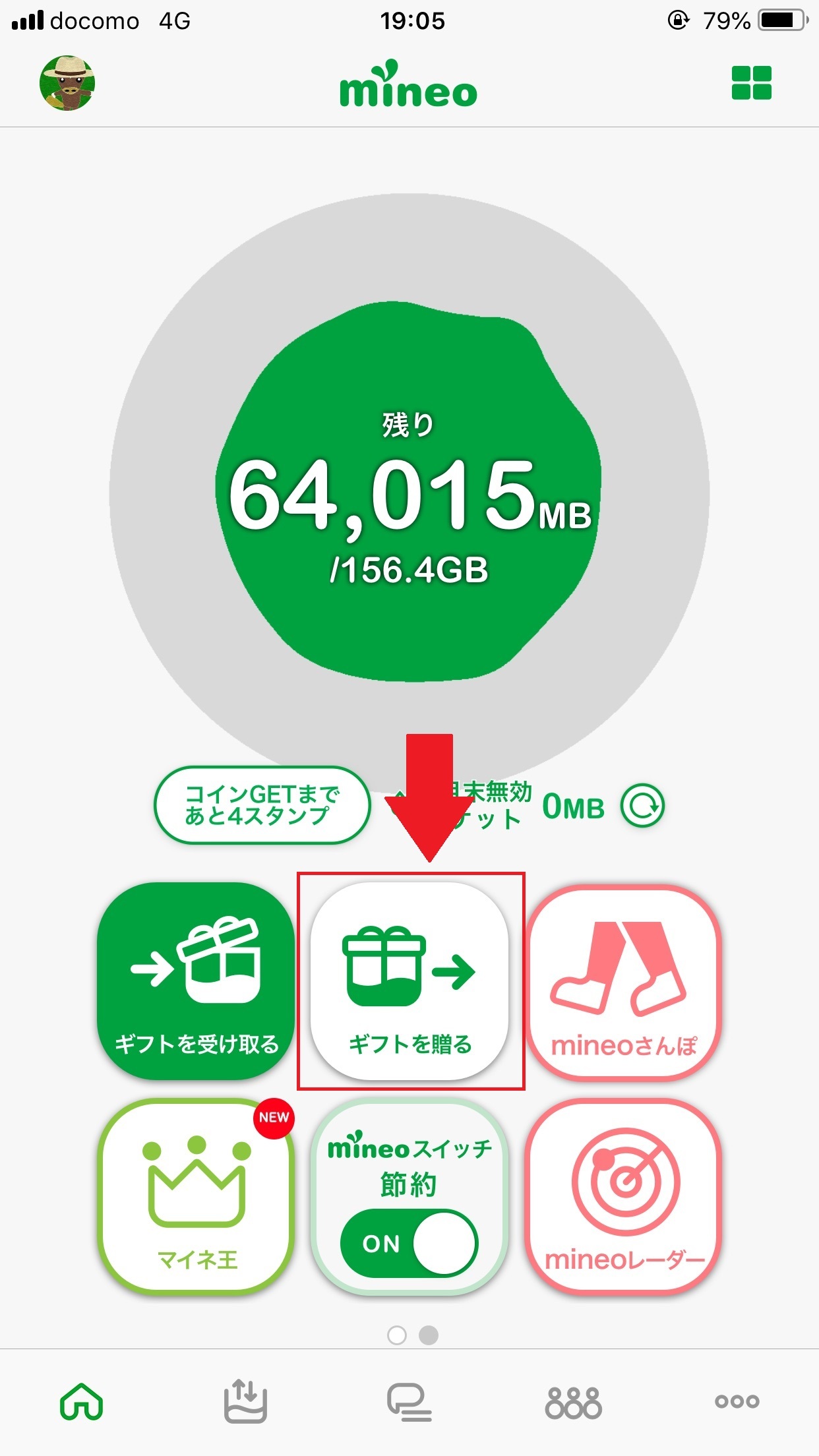Open ギフトを受け取る to receive a gift

(196, 981)
